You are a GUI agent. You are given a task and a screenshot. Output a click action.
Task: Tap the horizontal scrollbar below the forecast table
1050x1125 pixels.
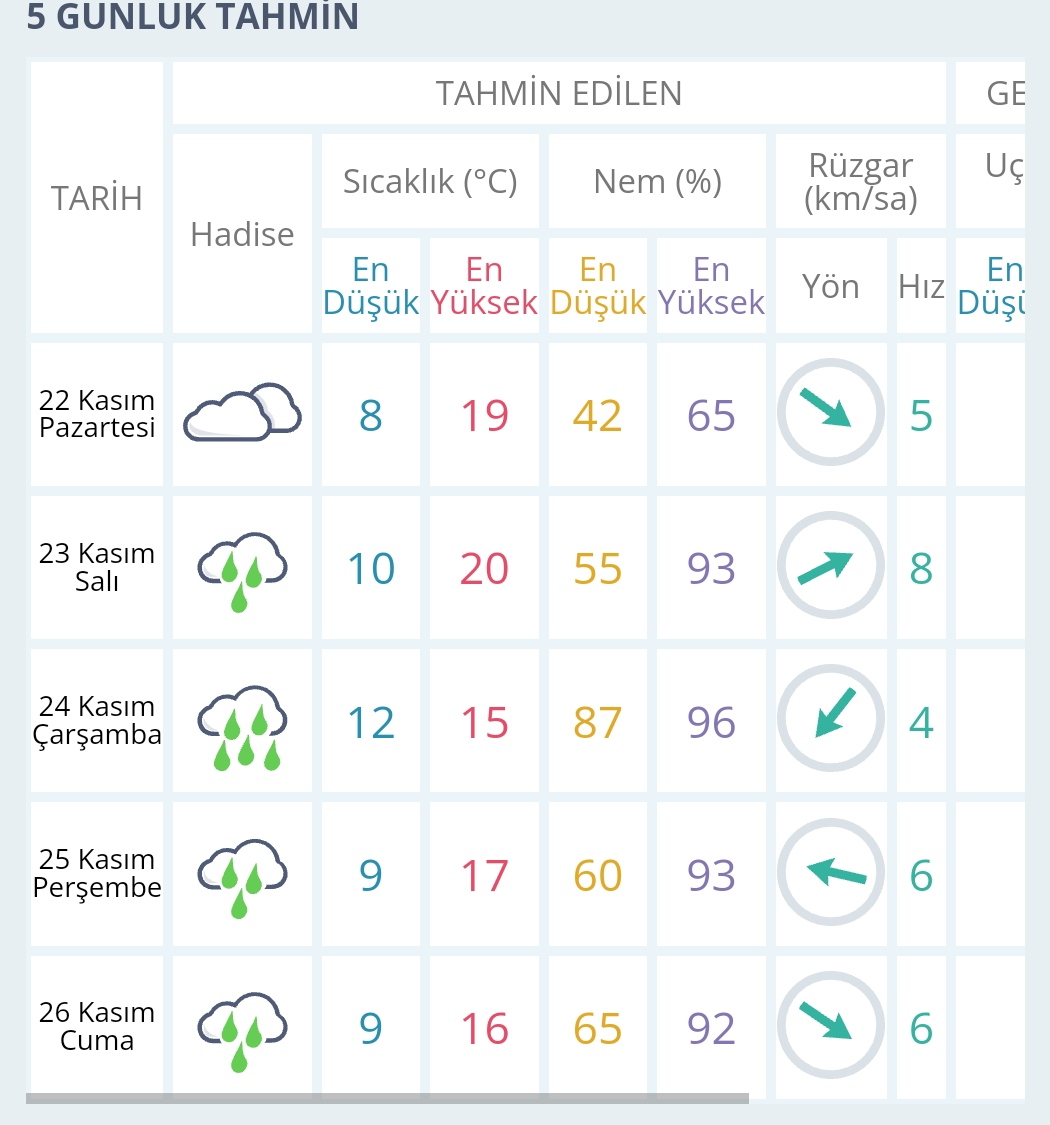387,1098
